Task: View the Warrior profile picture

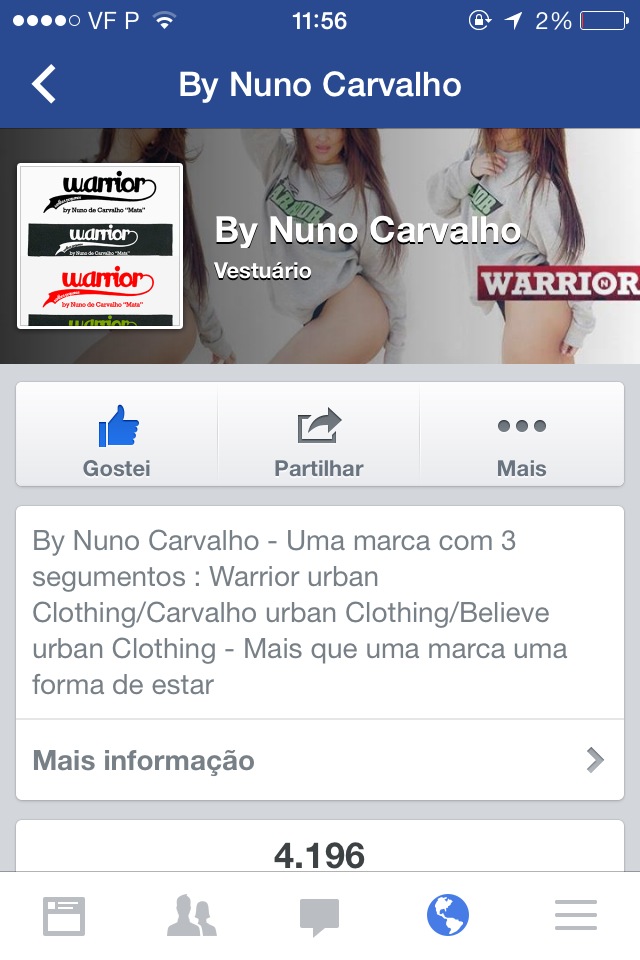Action: point(100,246)
